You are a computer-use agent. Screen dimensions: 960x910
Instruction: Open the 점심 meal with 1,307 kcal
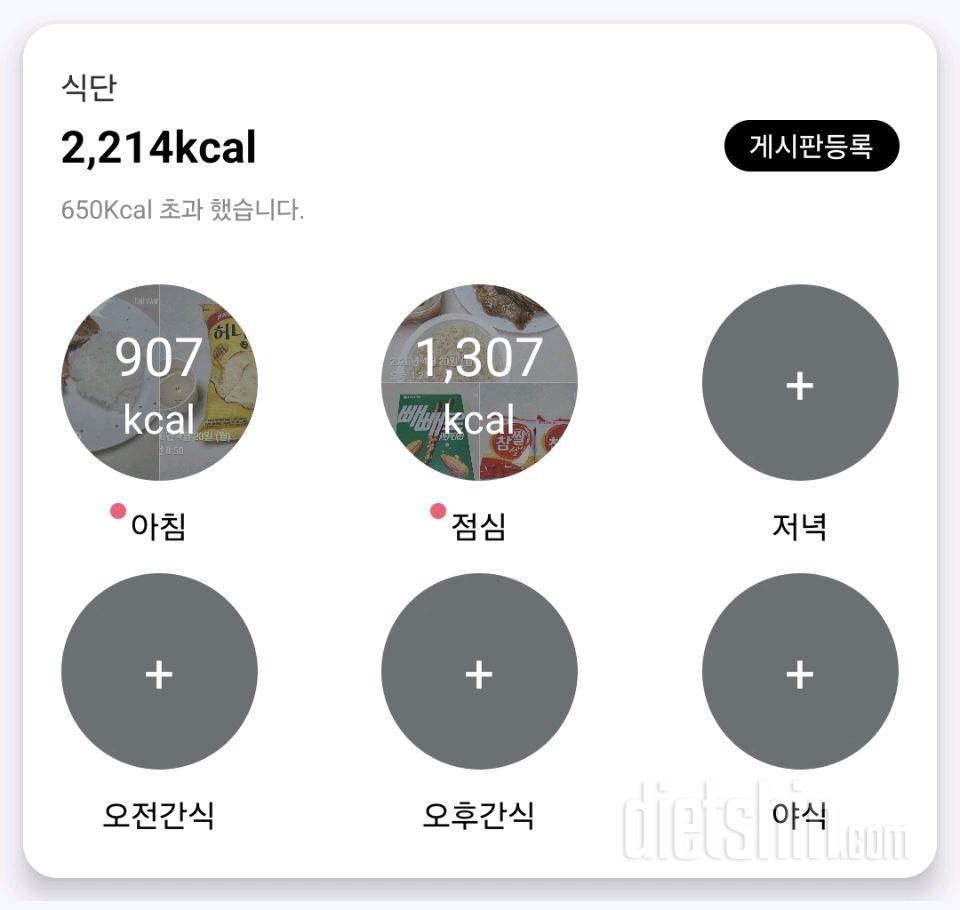[479, 383]
